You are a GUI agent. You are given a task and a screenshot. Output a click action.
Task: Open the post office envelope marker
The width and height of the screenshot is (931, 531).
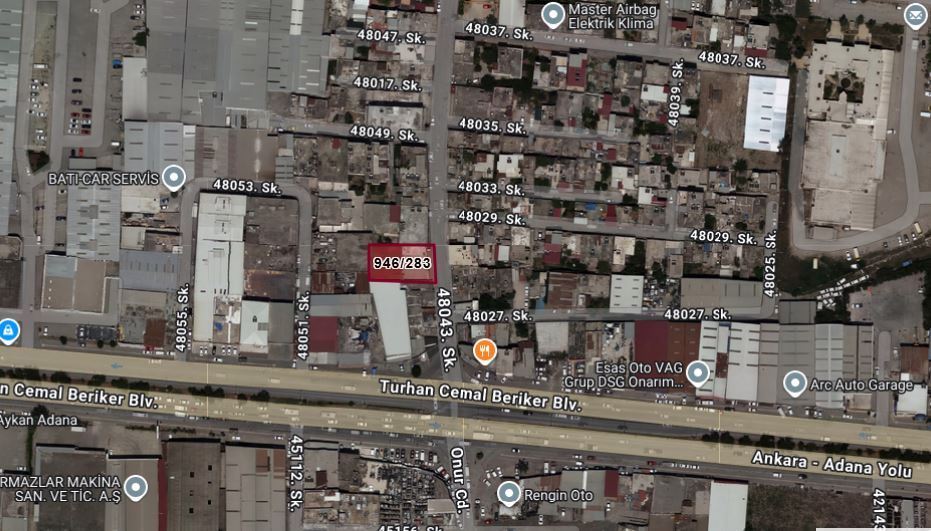point(915,15)
